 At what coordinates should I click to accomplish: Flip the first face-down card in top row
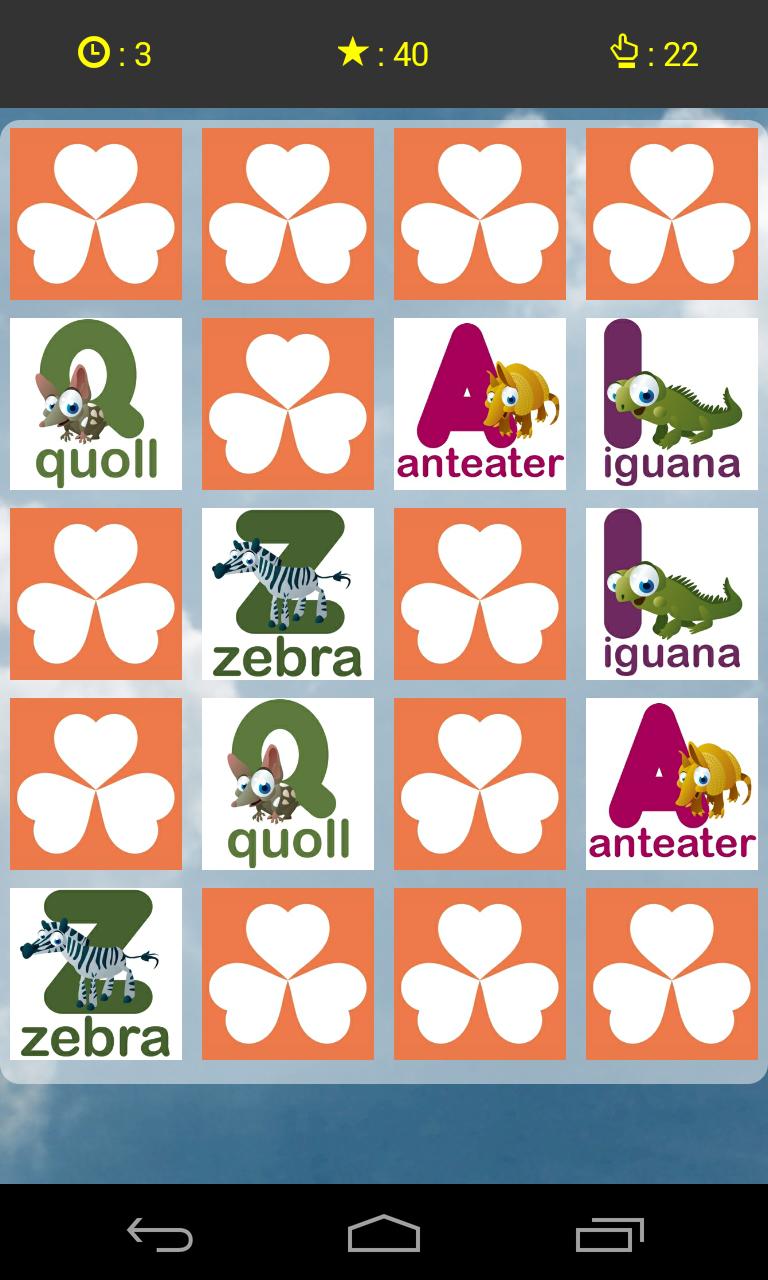click(95, 214)
